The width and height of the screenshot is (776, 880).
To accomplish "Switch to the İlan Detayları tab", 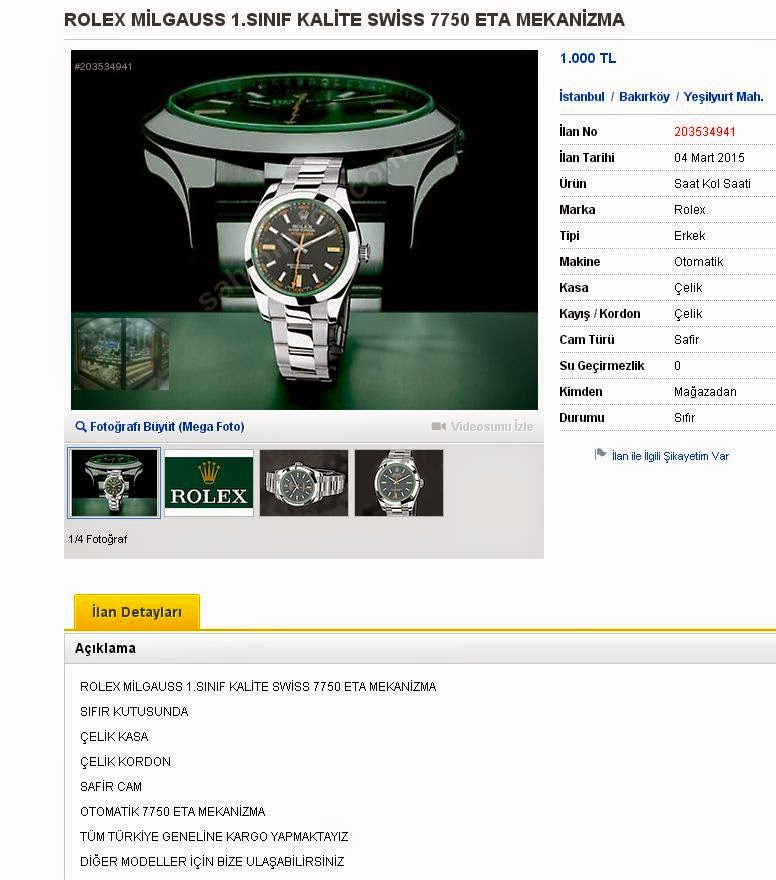I will click(137, 612).
